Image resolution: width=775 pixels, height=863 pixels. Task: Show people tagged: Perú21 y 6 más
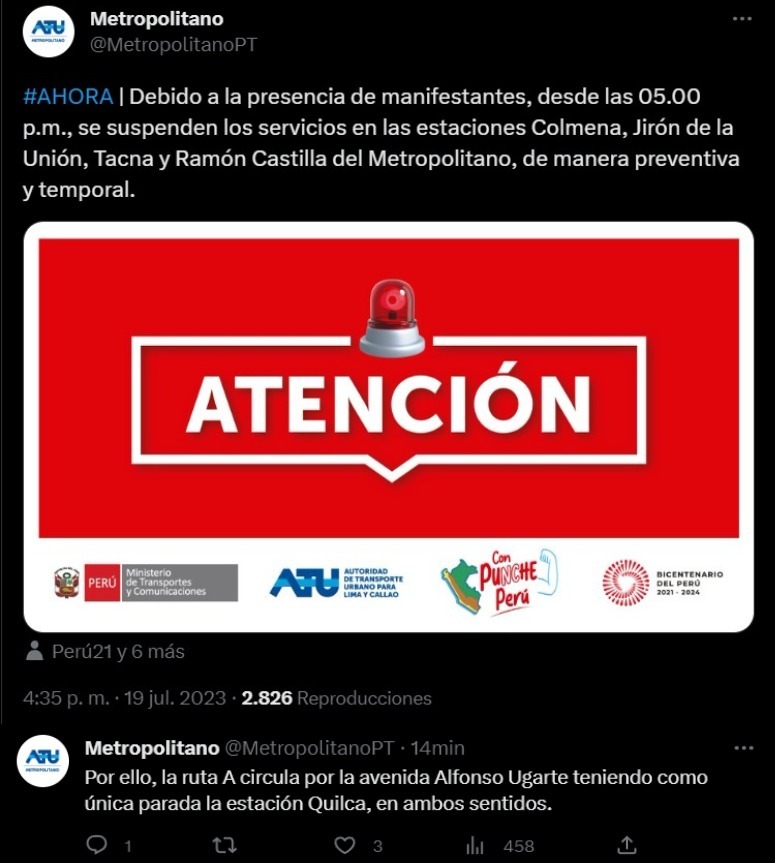pos(105,651)
